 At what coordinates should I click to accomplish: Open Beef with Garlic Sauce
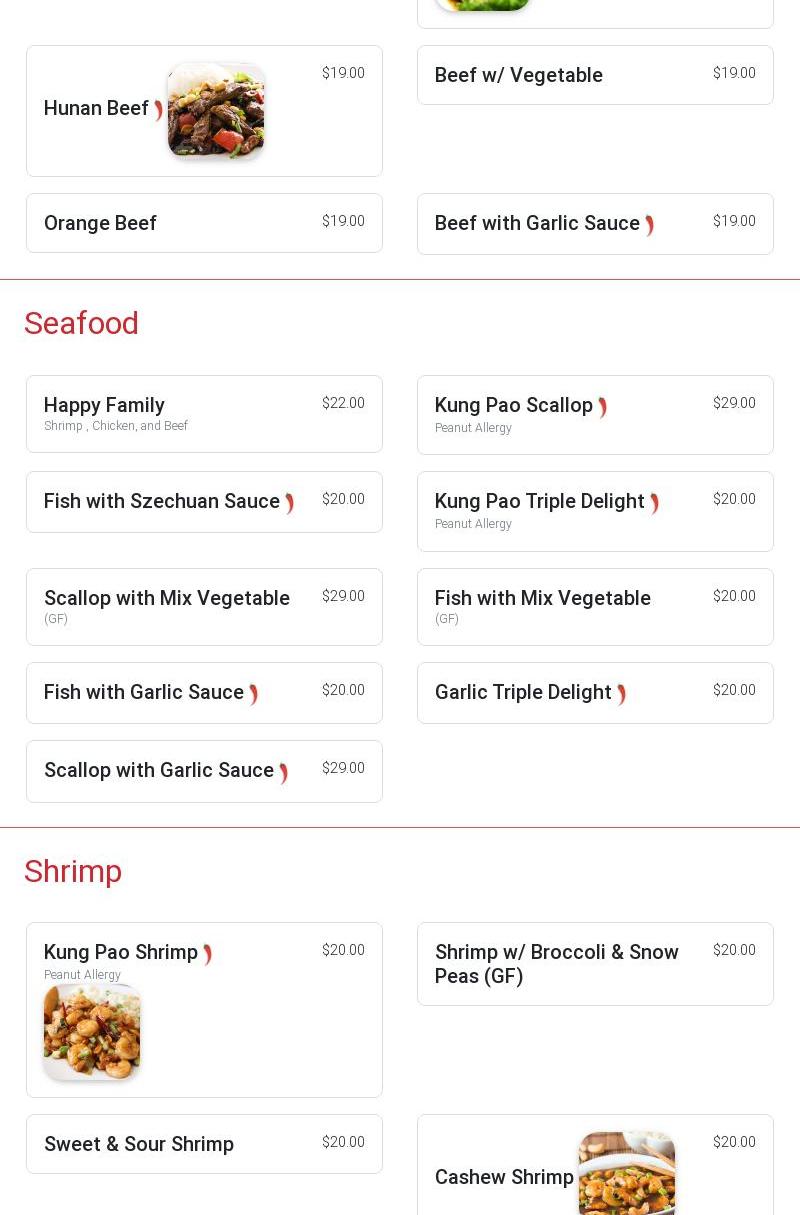click(595, 224)
